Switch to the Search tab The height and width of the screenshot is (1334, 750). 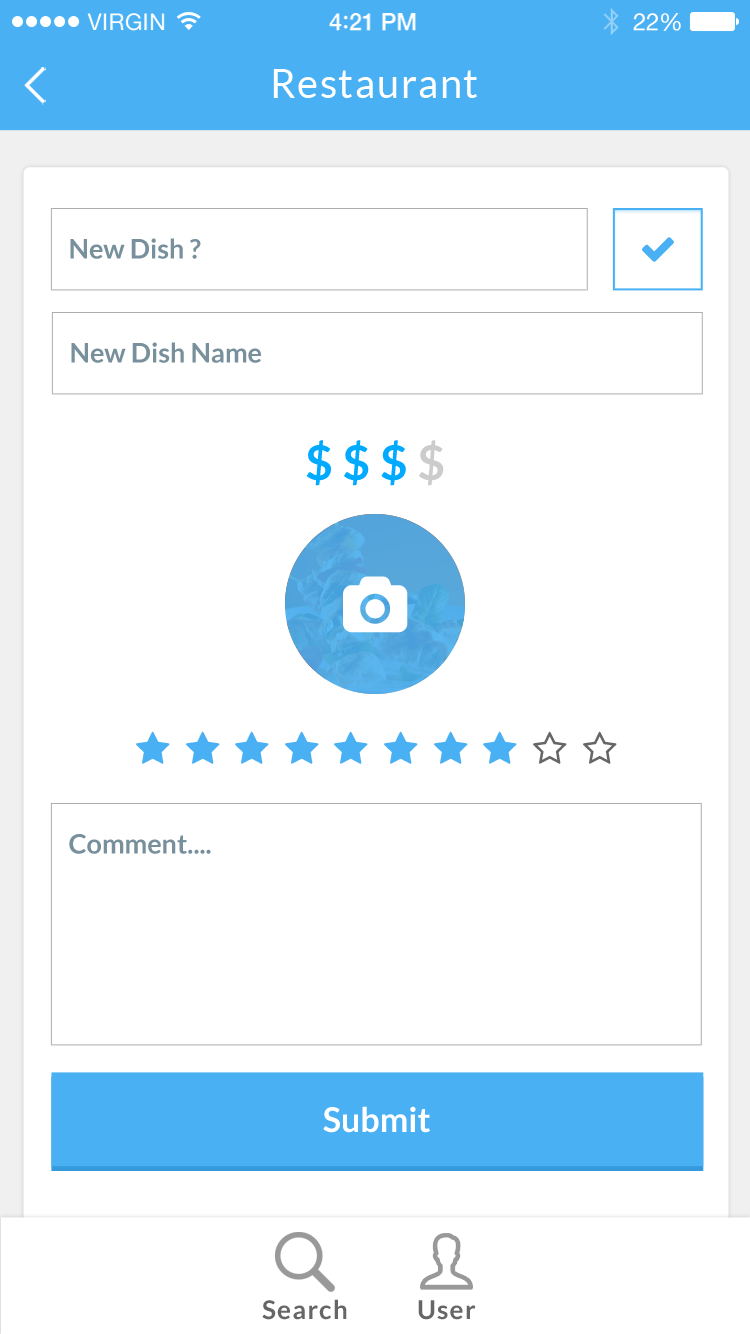click(305, 1278)
